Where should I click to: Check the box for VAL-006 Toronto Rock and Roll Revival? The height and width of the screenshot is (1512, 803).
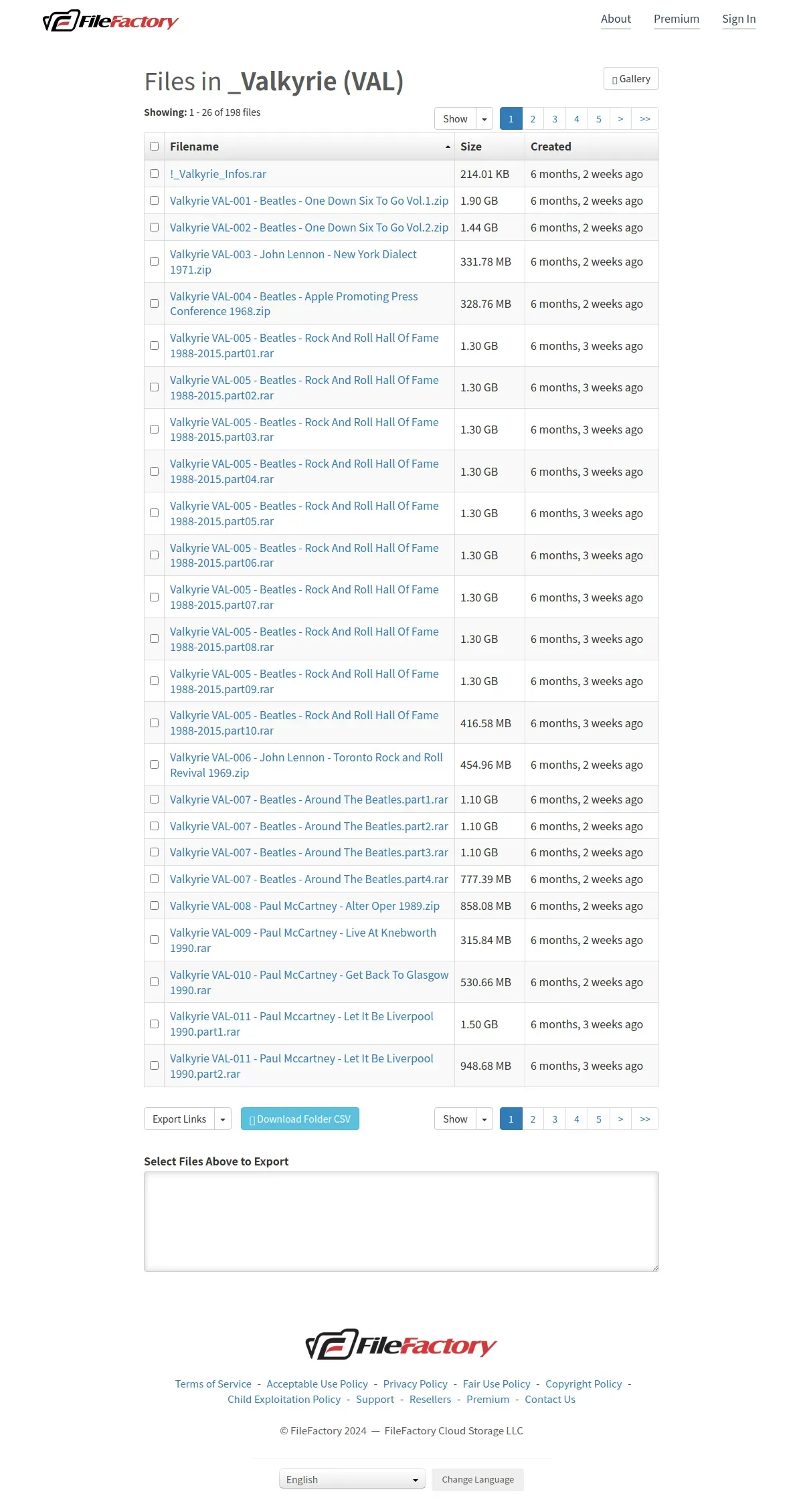coord(155,765)
